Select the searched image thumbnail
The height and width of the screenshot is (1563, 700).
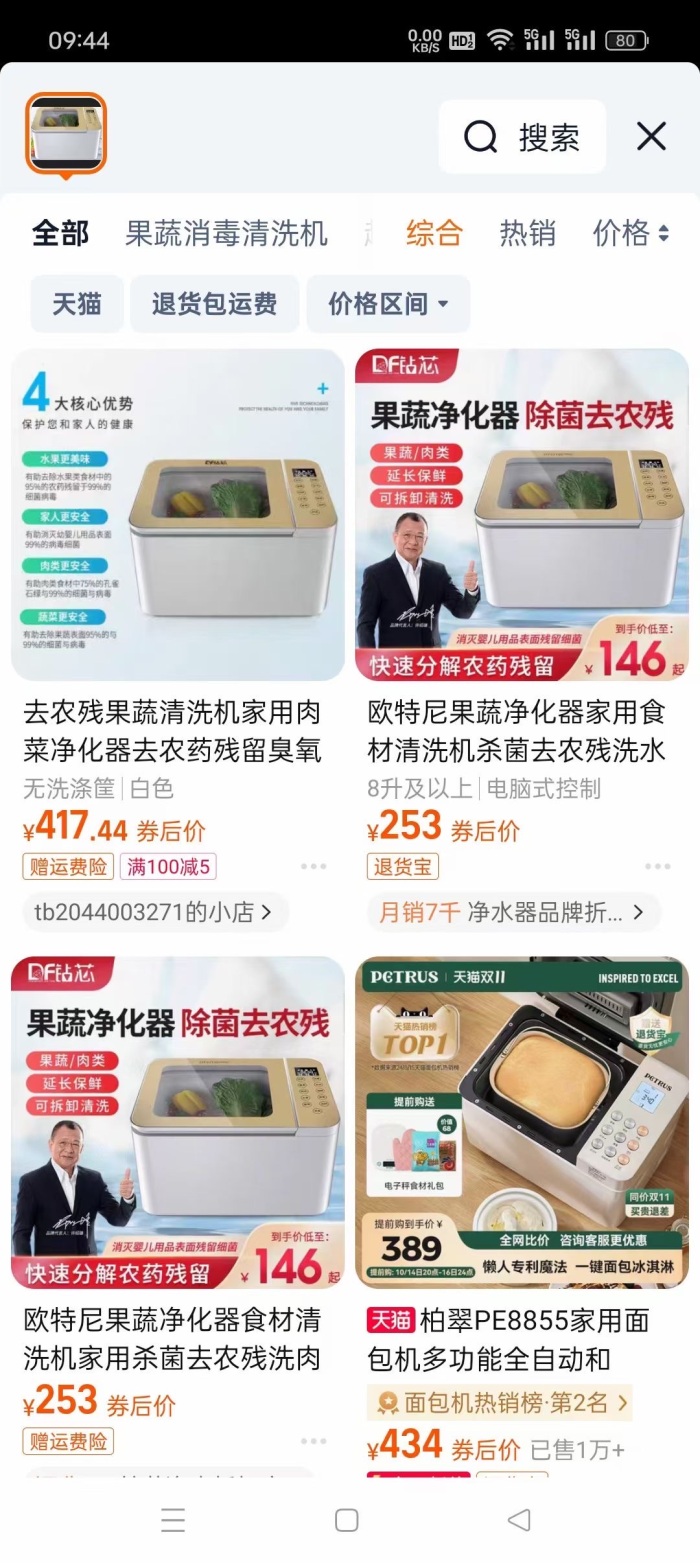pyautogui.click(x=66, y=134)
